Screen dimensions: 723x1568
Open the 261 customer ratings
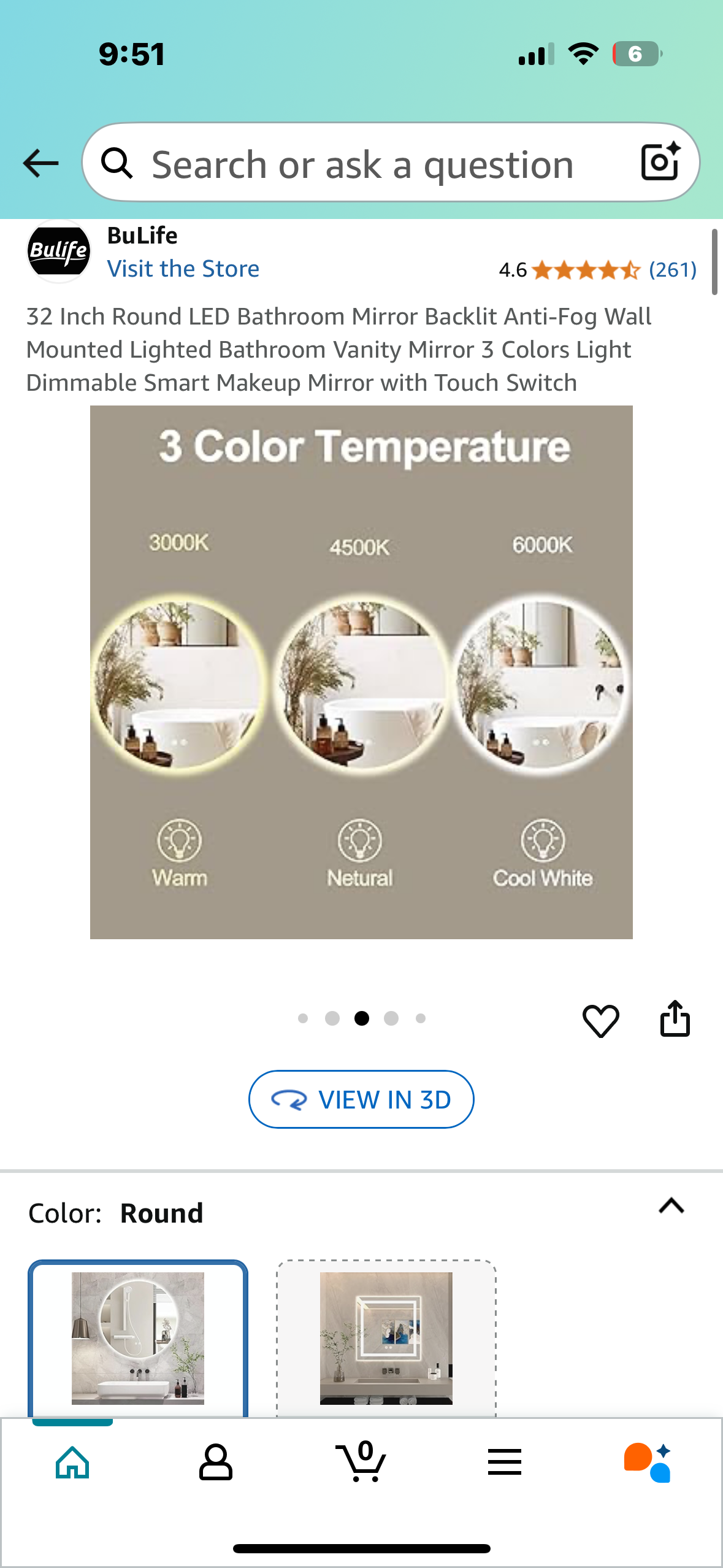(x=672, y=270)
